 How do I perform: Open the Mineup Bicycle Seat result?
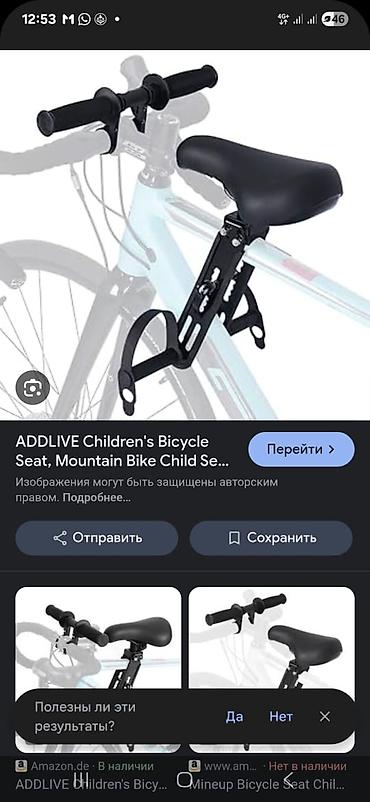click(272, 670)
